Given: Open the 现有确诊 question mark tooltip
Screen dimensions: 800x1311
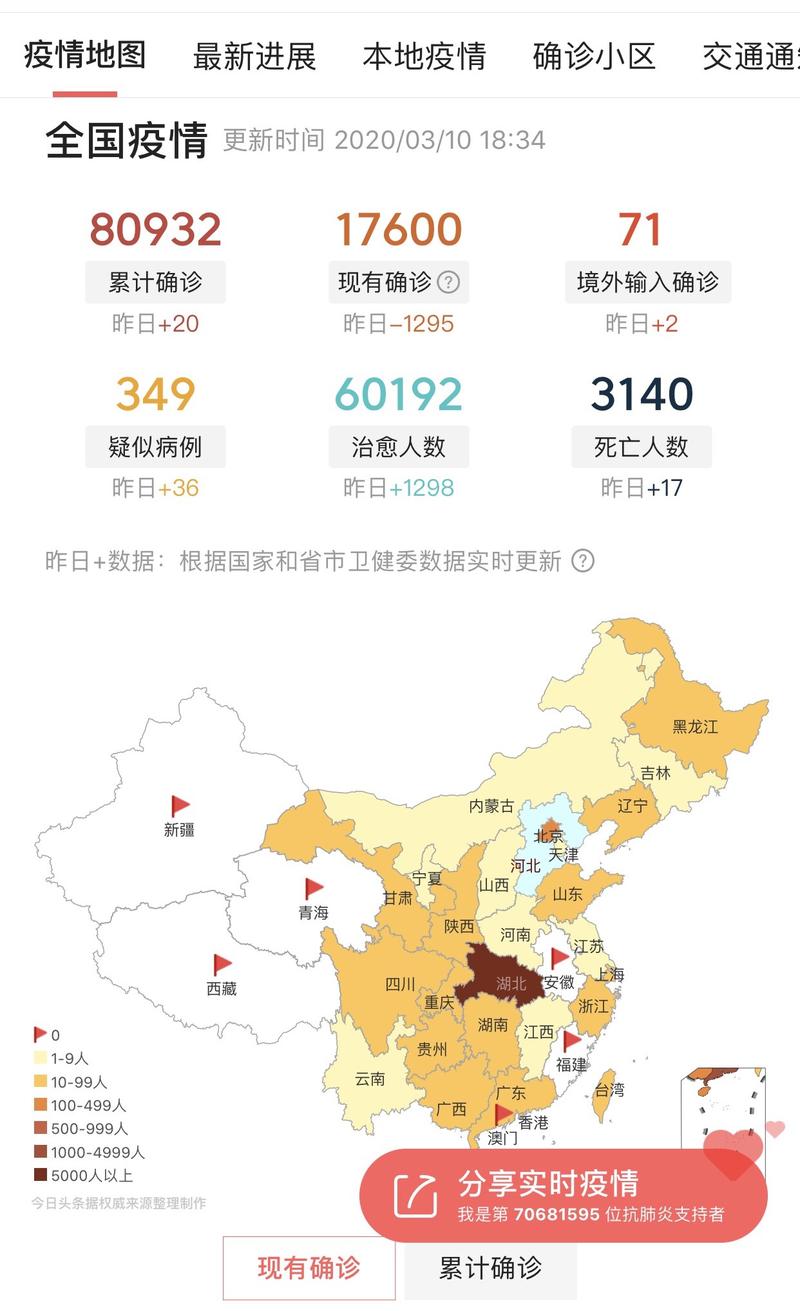Looking at the screenshot, I should (447, 281).
